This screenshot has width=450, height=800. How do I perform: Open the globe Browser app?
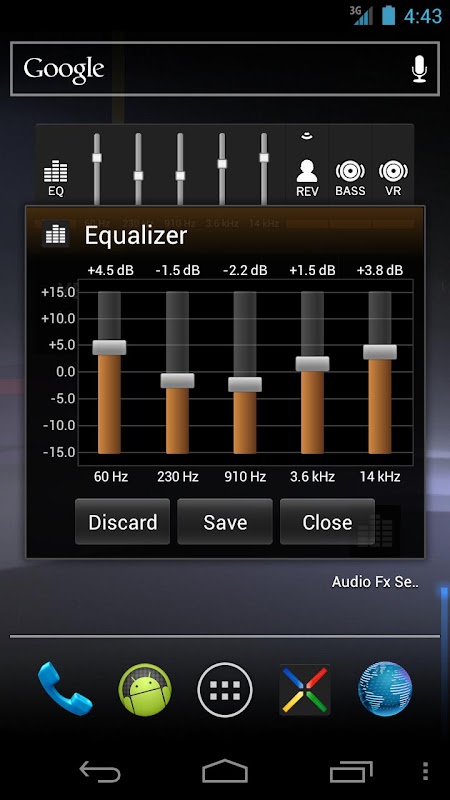click(385, 689)
